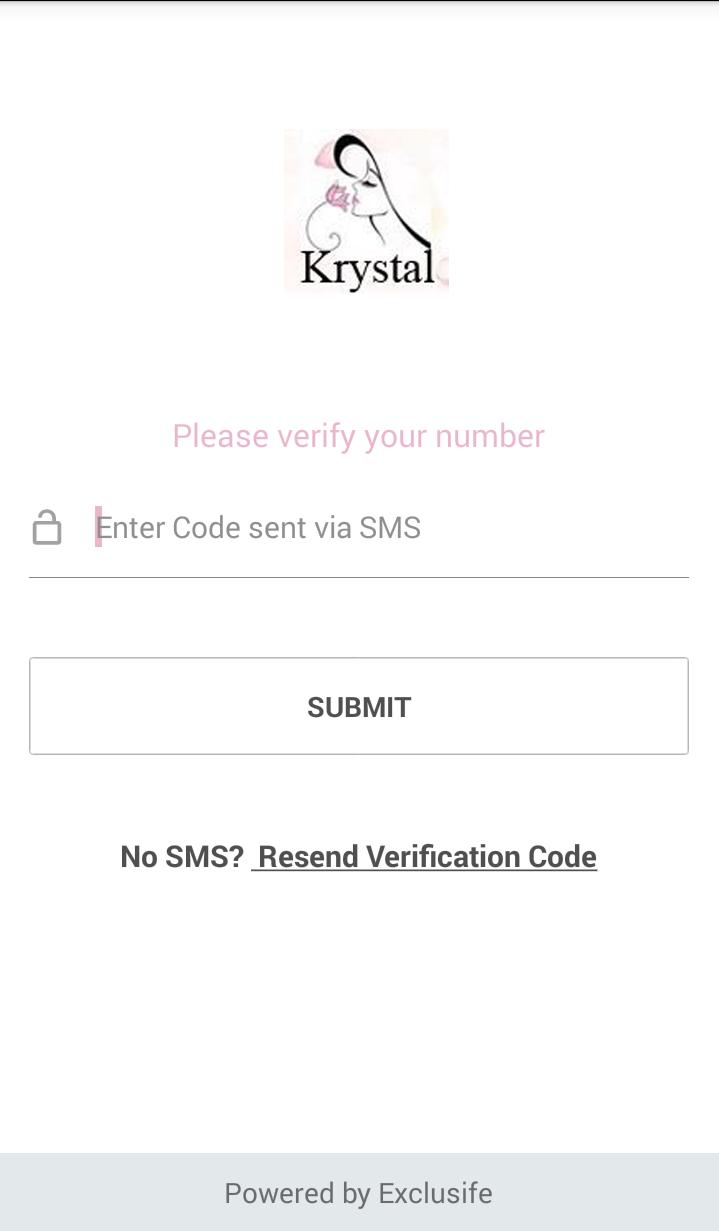Resend Verification Code via the link
The width and height of the screenshot is (719, 1231).
(425, 857)
